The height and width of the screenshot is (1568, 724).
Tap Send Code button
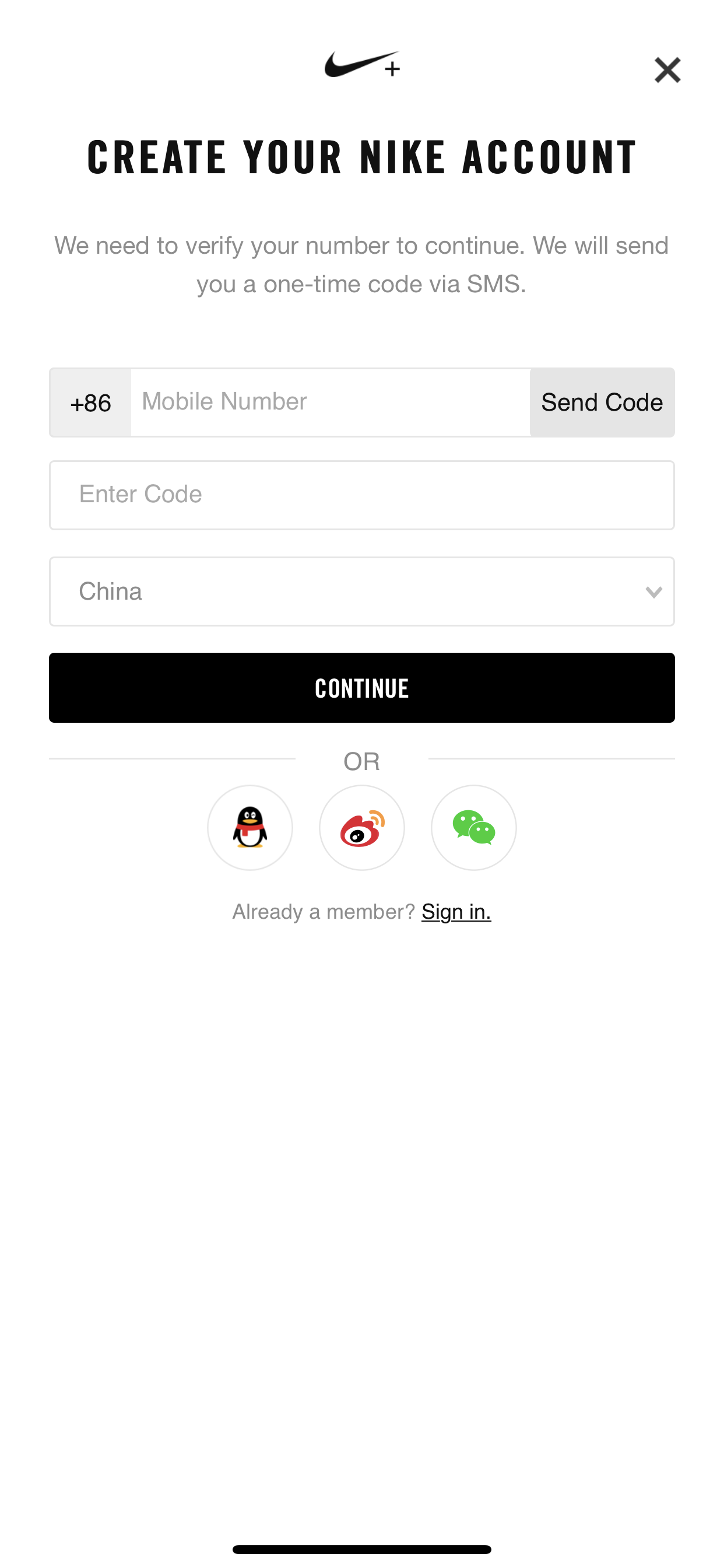[602, 402]
